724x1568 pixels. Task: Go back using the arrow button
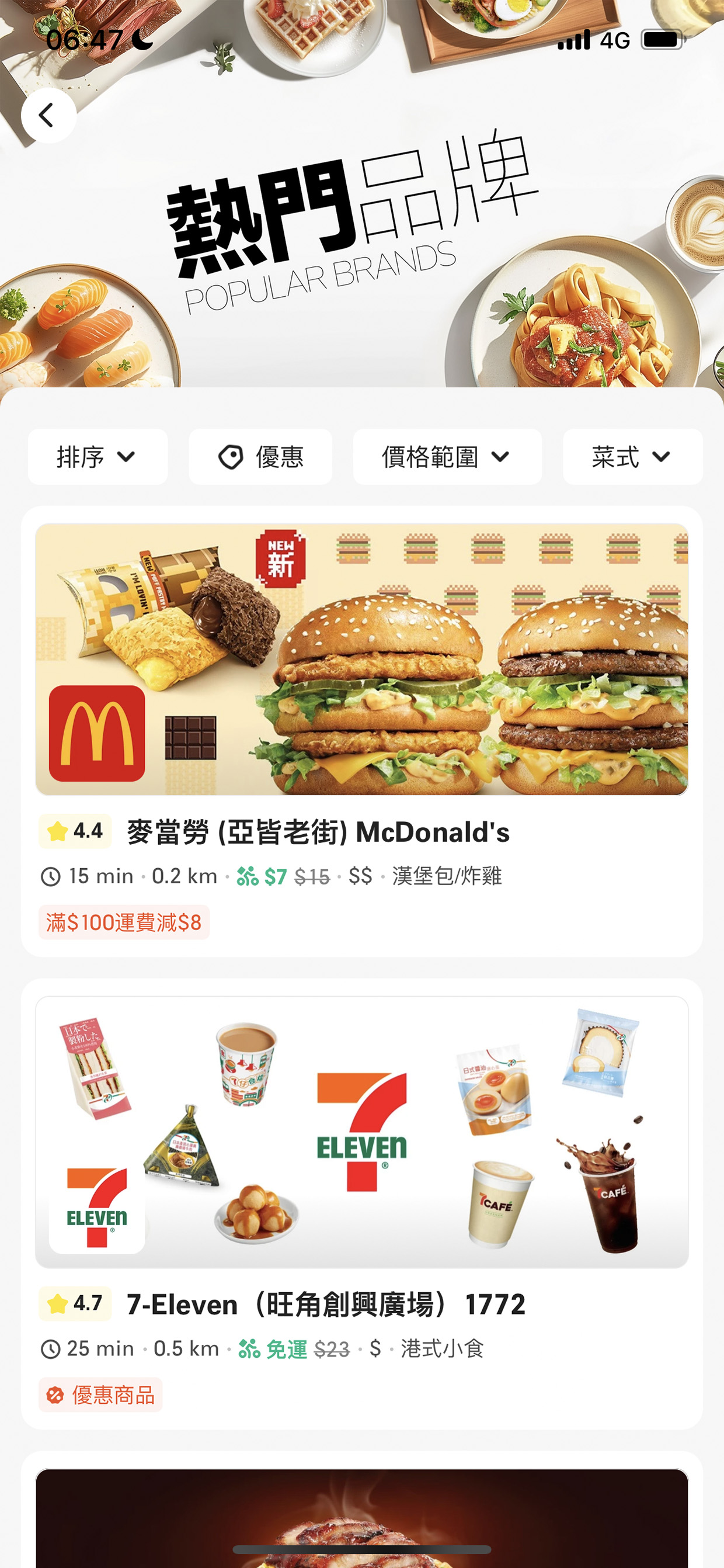[x=48, y=115]
